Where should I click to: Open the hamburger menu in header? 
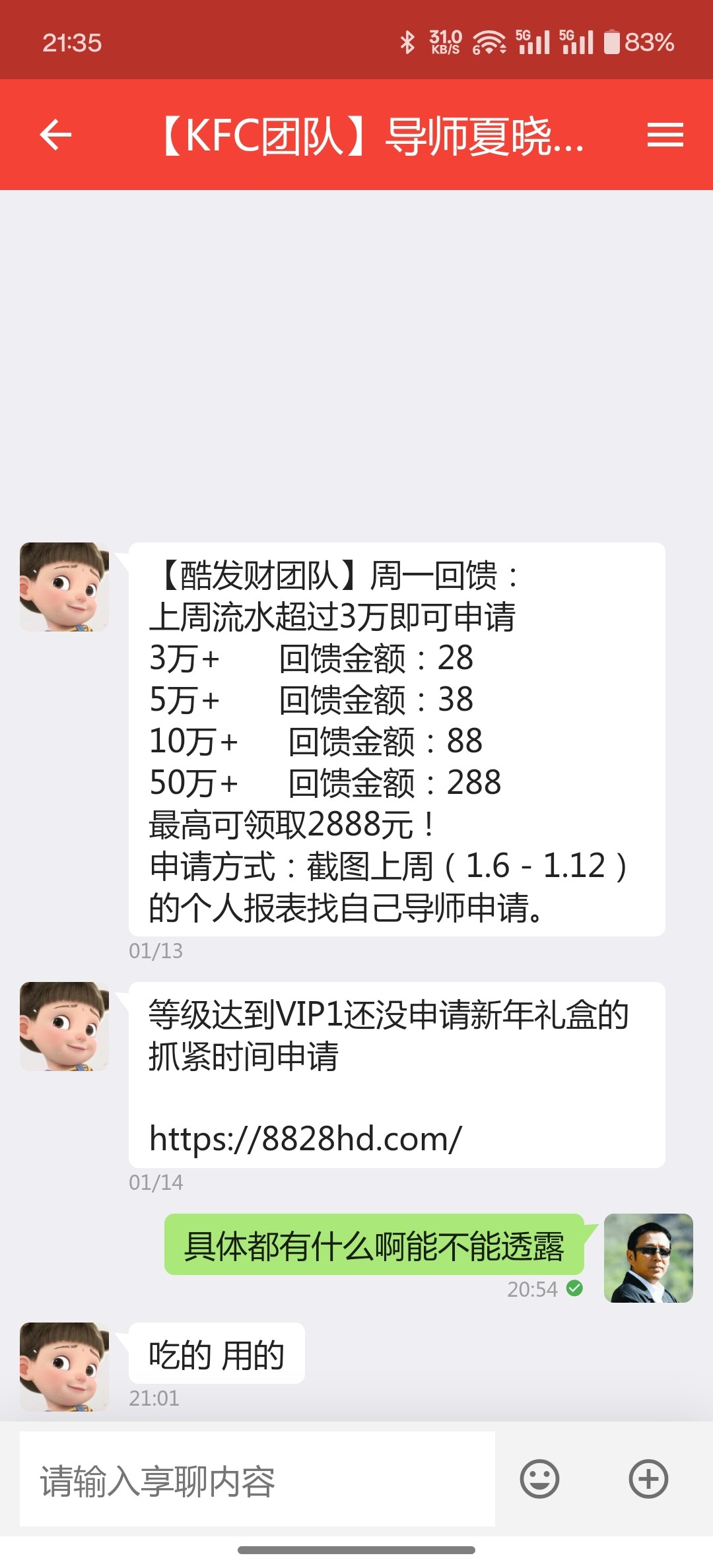665,135
